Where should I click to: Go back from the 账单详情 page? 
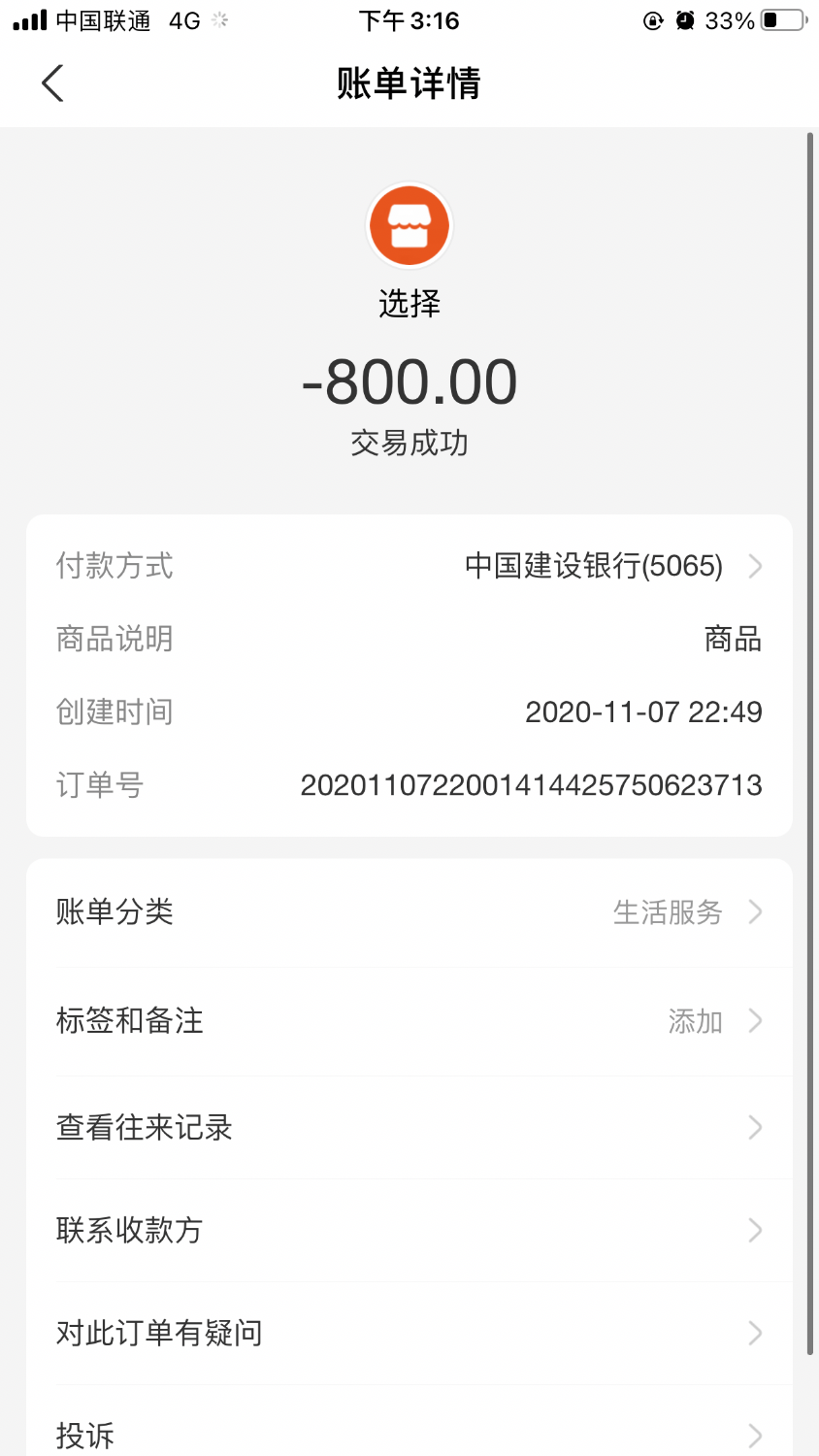pos(52,83)
